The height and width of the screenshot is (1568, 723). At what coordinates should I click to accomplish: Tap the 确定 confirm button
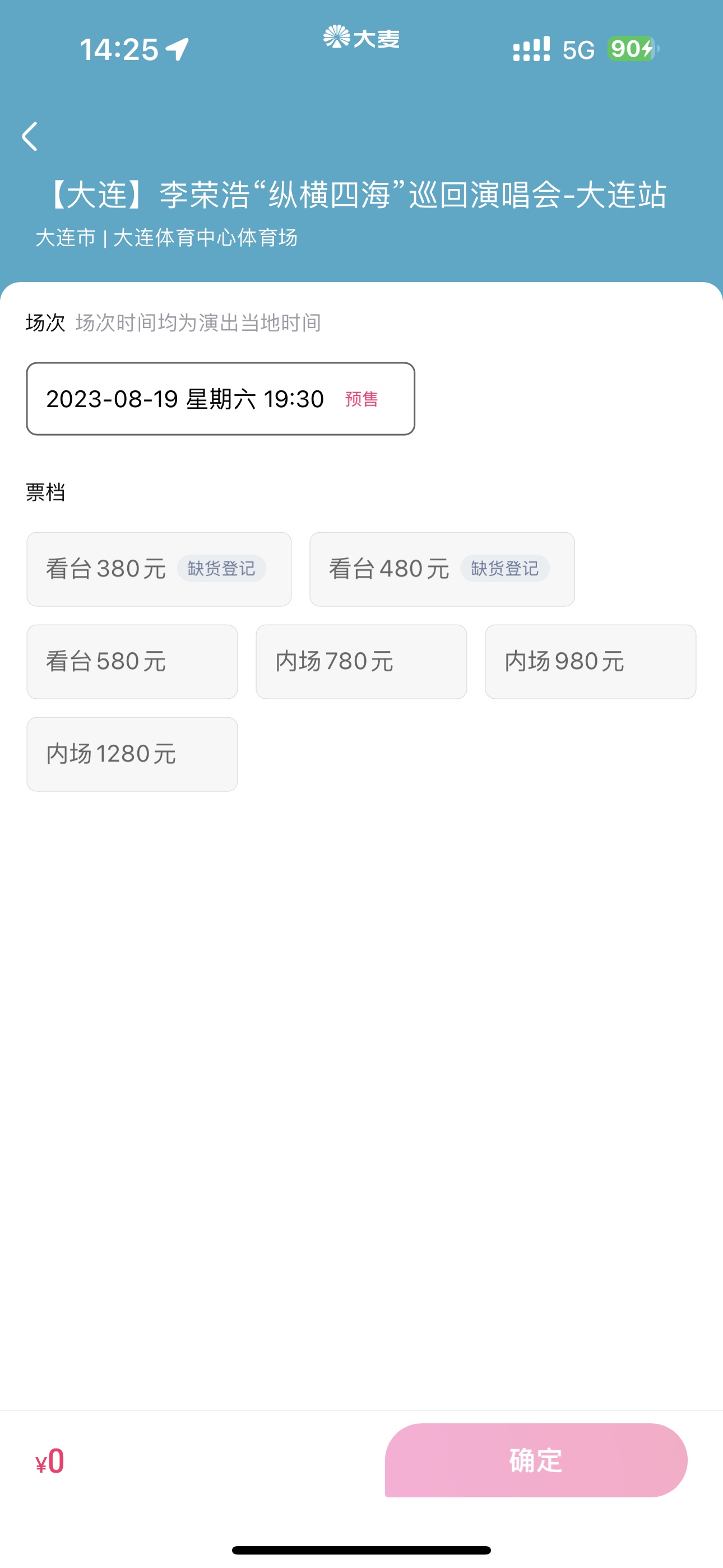(536, 1460)
